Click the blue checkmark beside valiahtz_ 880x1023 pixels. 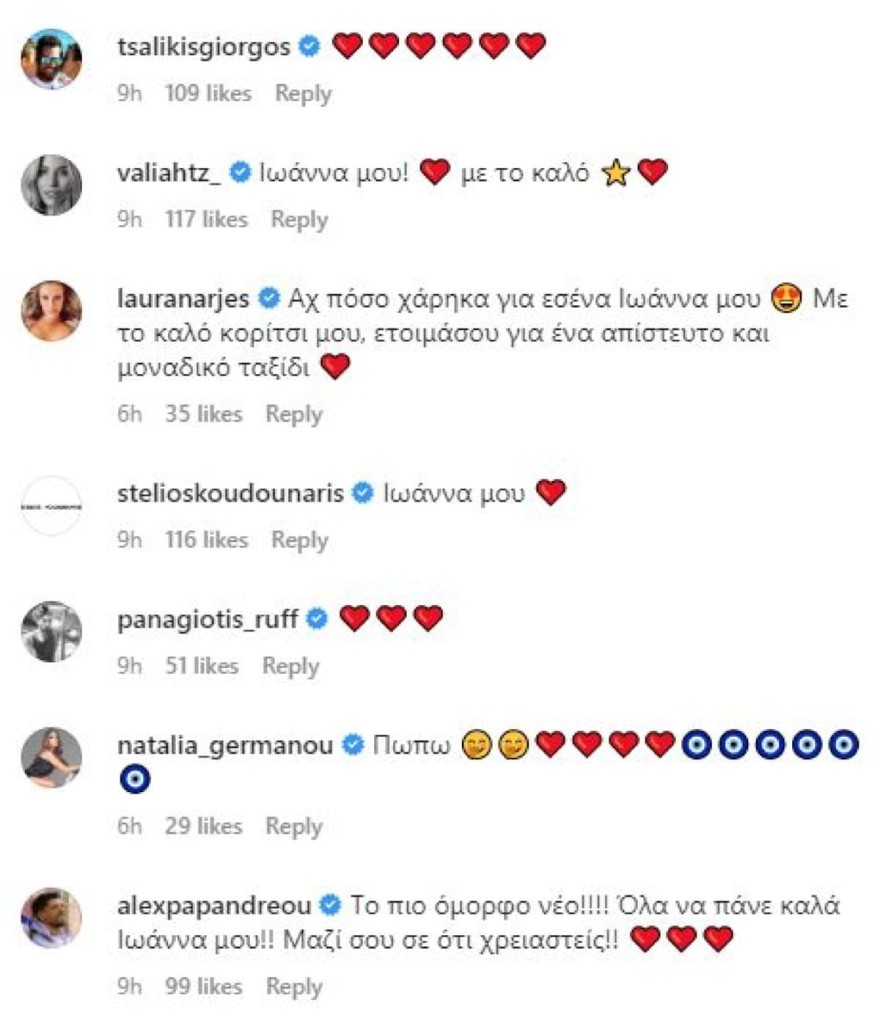pyautogui.click(x=238, y=172)
